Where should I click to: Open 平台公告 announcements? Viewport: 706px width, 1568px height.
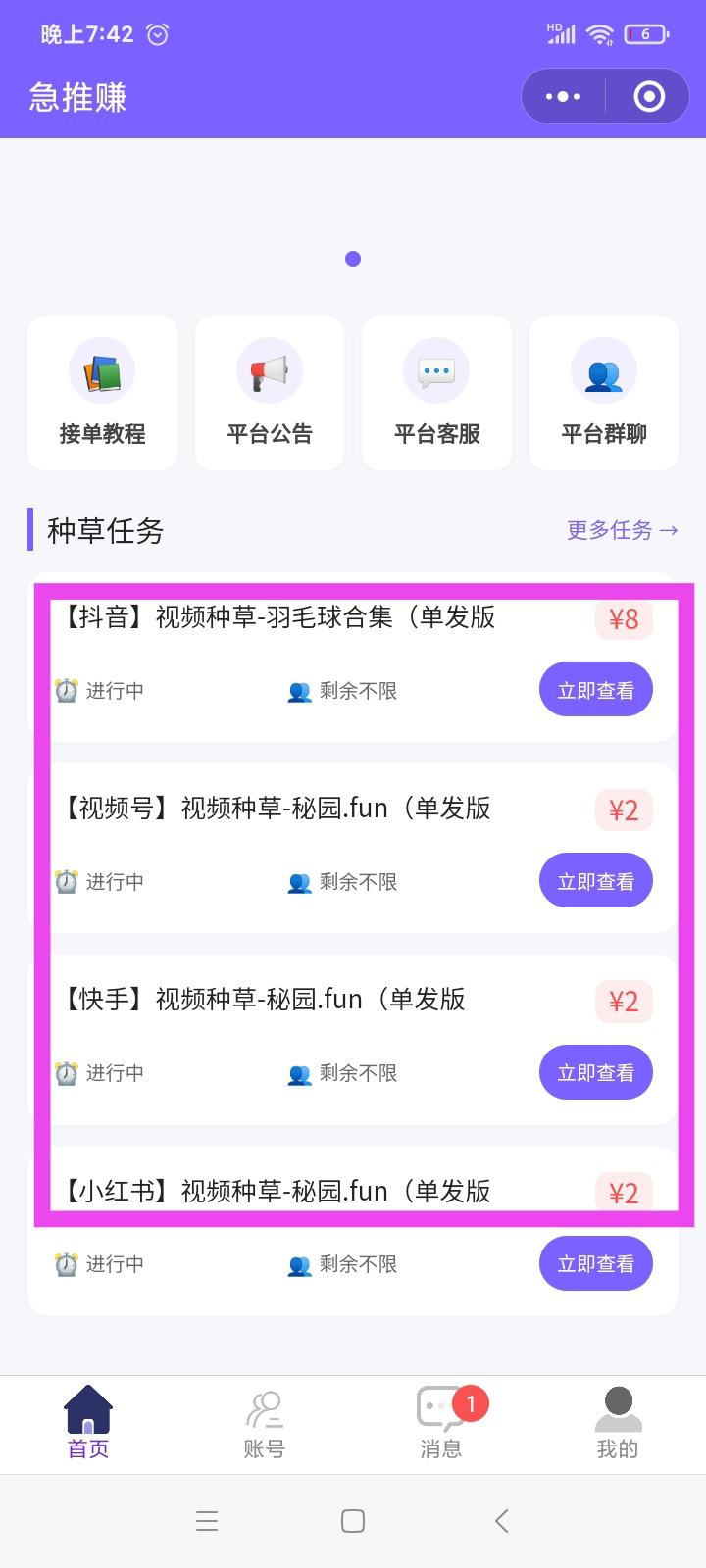click(x=270, y=393)
